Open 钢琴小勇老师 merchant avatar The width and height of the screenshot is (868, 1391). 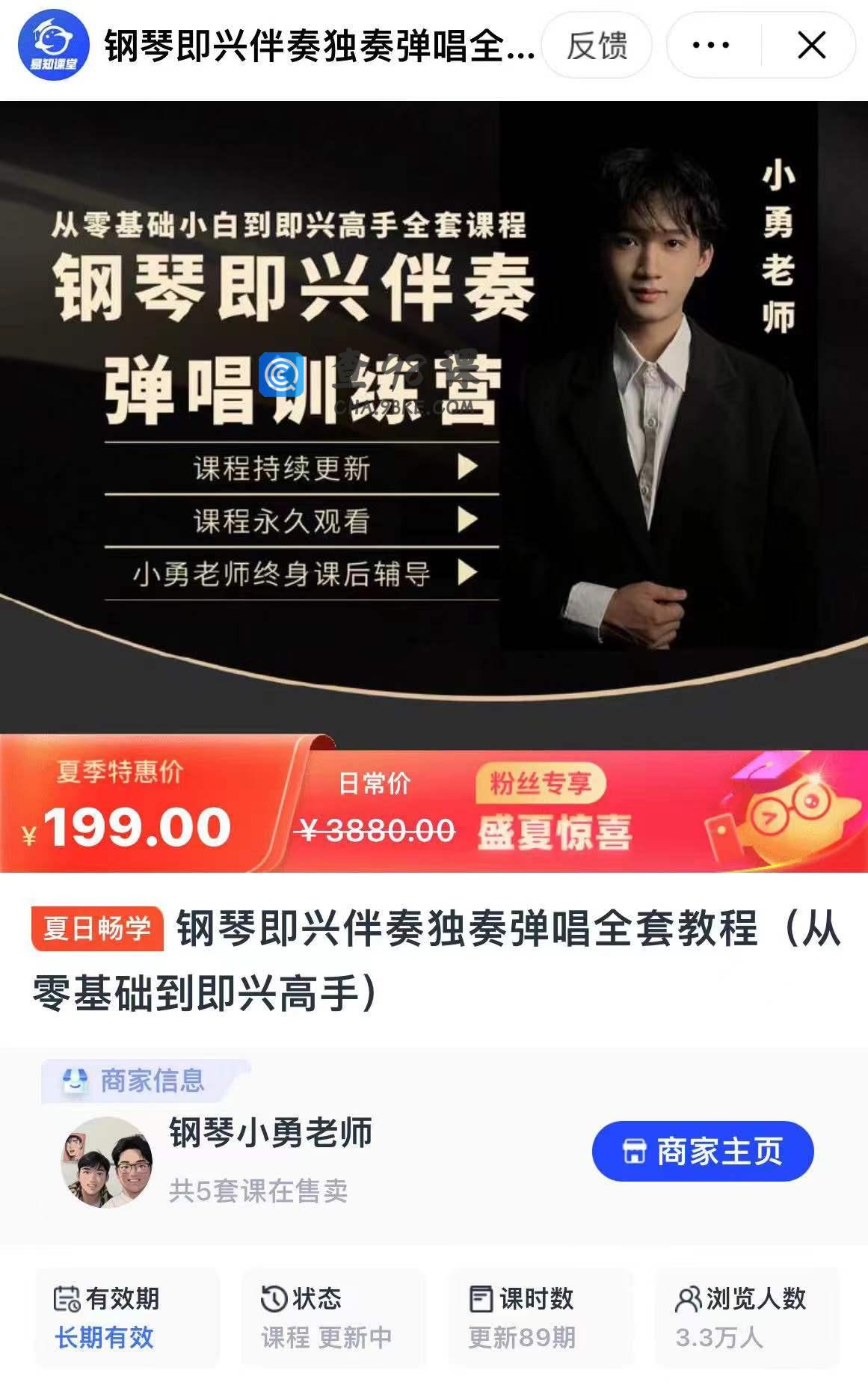(x=107, y=1162)
